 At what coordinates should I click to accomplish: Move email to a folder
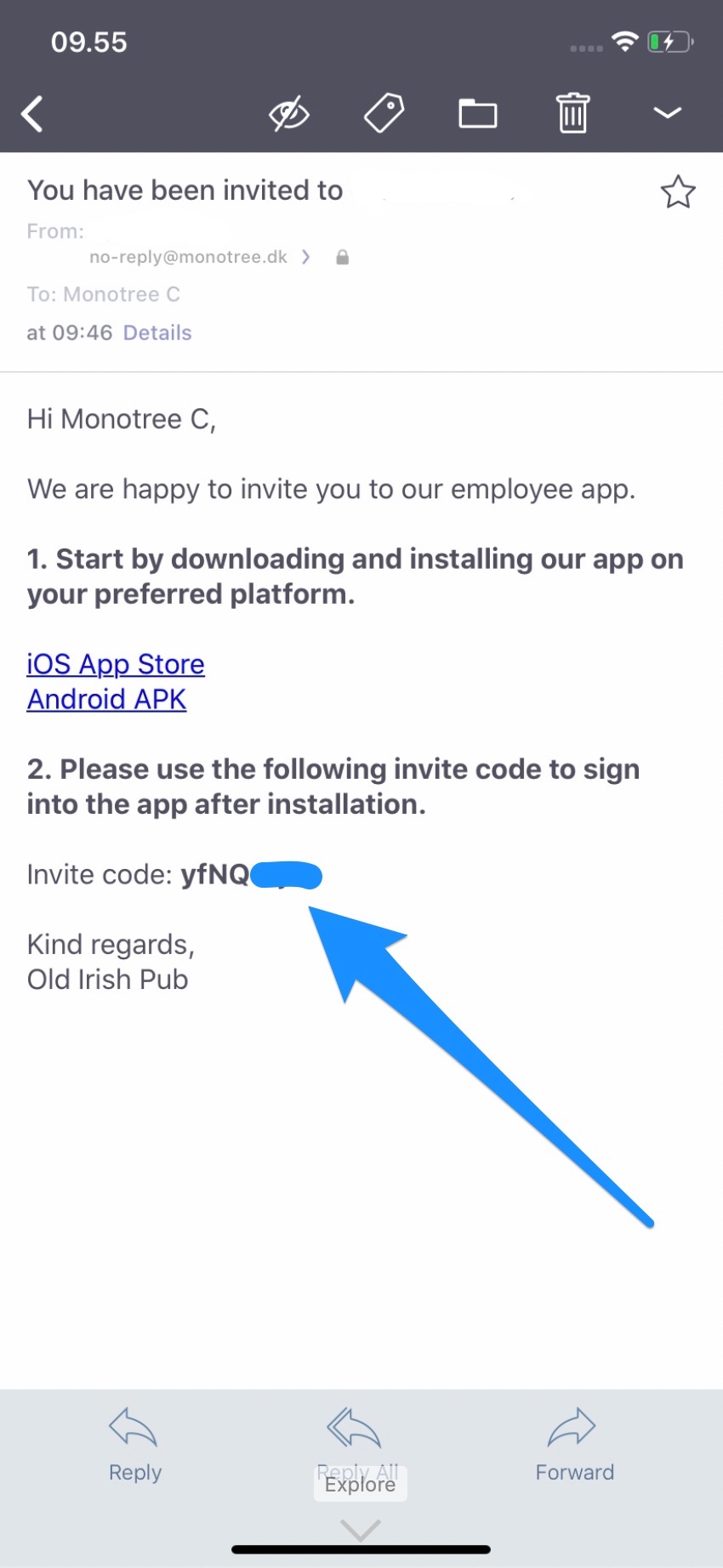tap(478, 113)
